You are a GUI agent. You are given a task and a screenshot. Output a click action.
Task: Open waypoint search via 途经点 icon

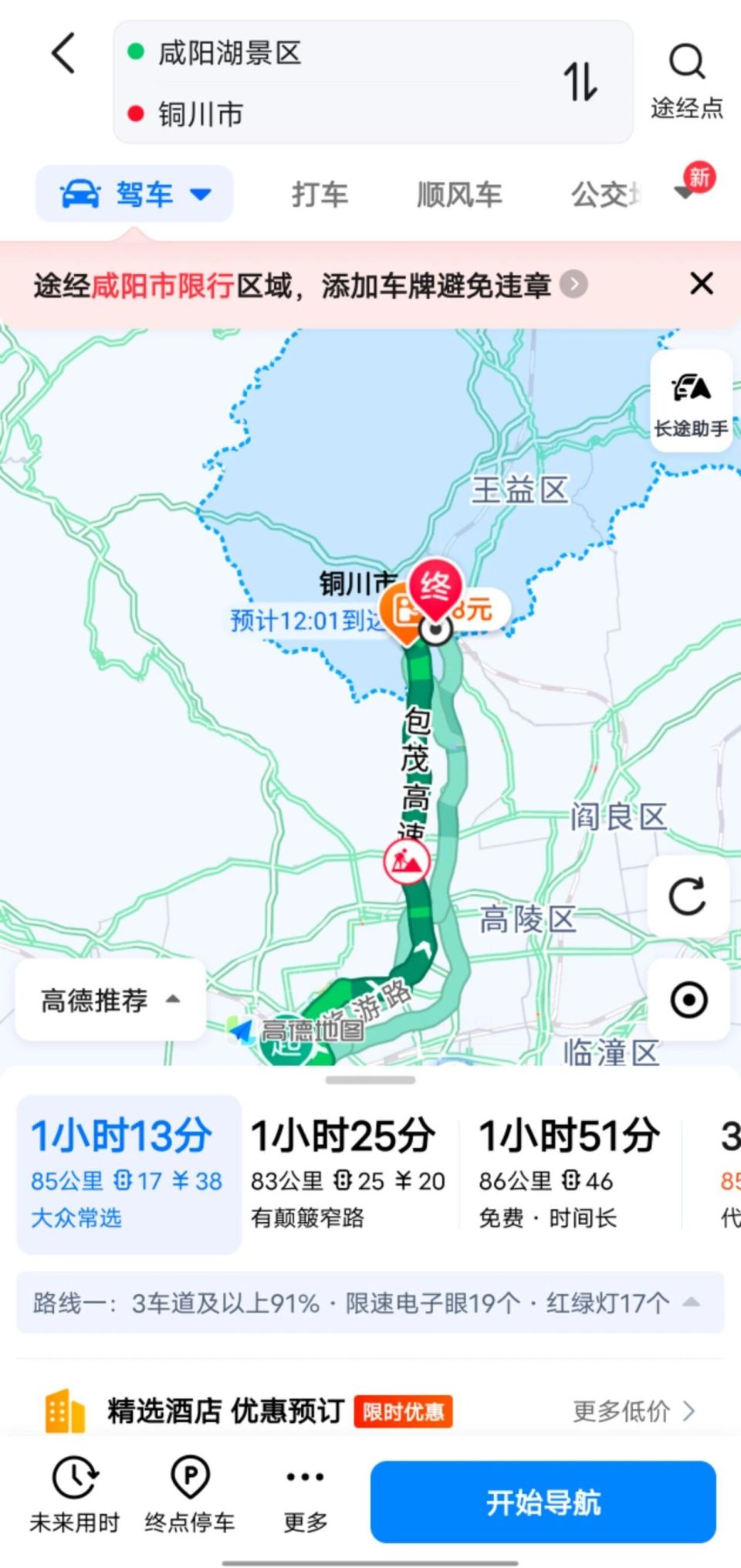(687, 77)
